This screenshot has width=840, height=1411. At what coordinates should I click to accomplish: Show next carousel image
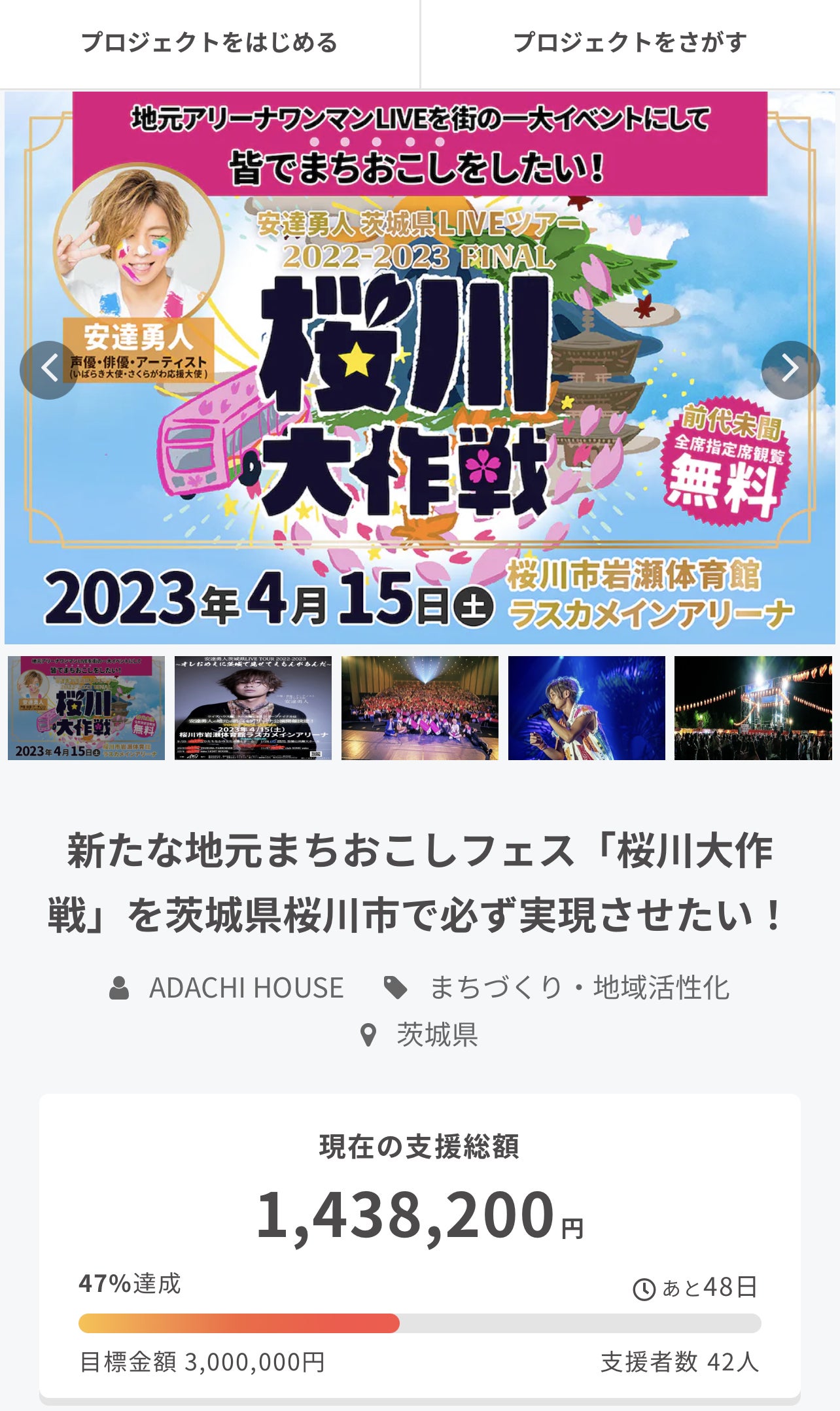click(x=790, y=370)
